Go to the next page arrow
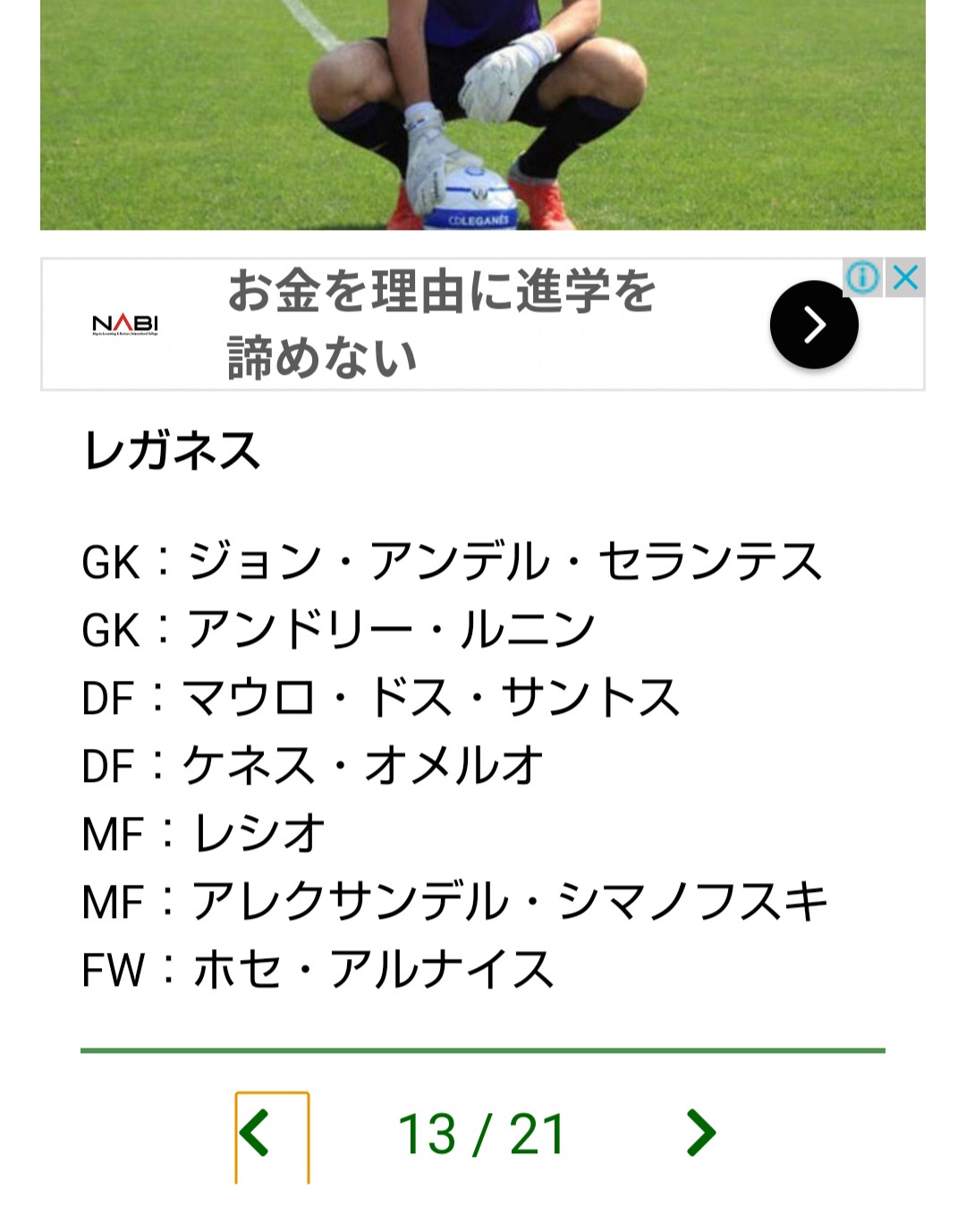 tap(700, 1133)
